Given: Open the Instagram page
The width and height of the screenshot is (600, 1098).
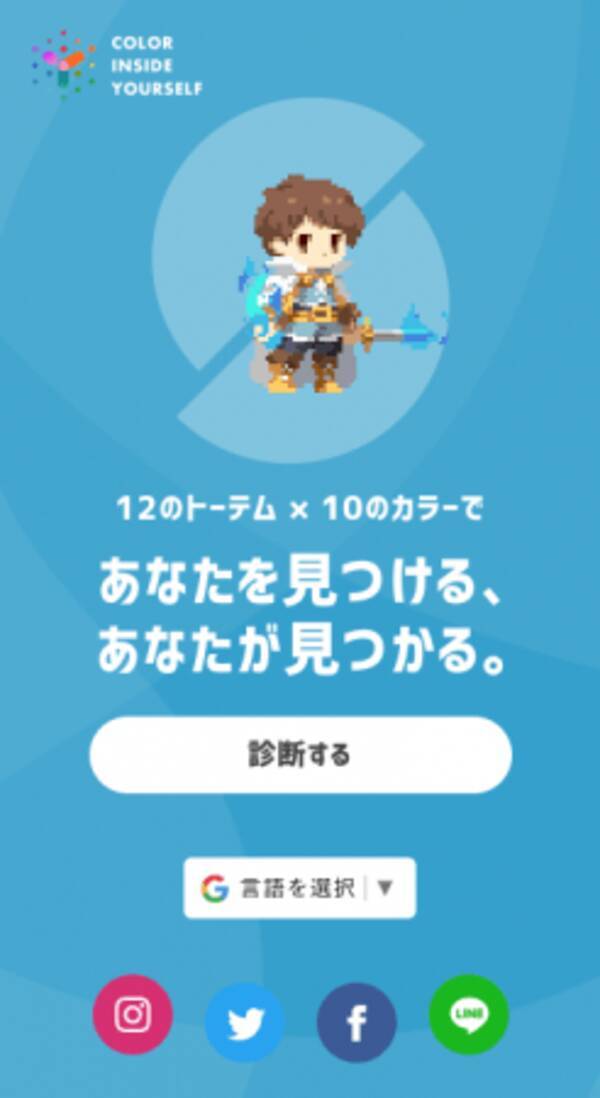Looking at the screenshot, I should [x=133, y=1015].
